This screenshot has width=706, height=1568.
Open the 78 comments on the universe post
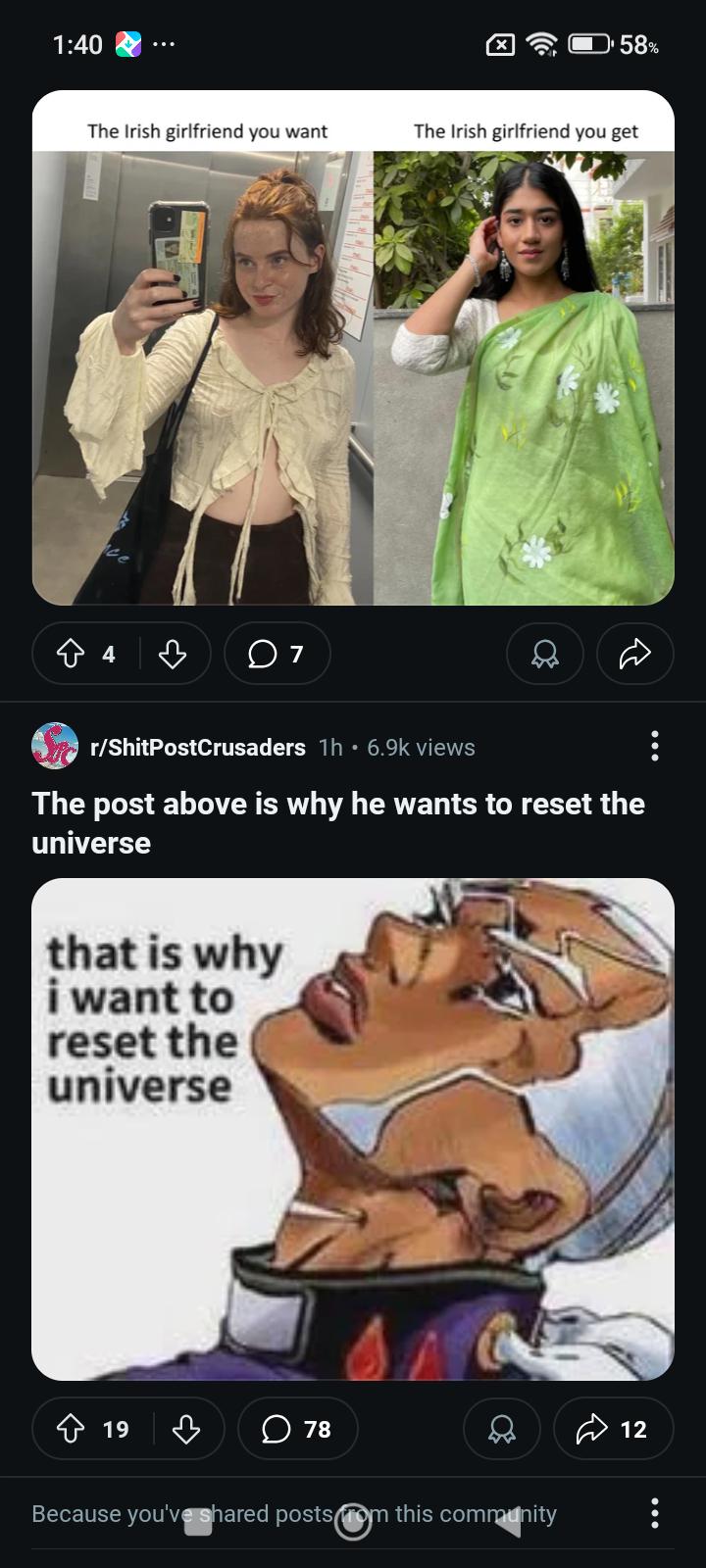pyautogui.click(x=297, y=1430)
